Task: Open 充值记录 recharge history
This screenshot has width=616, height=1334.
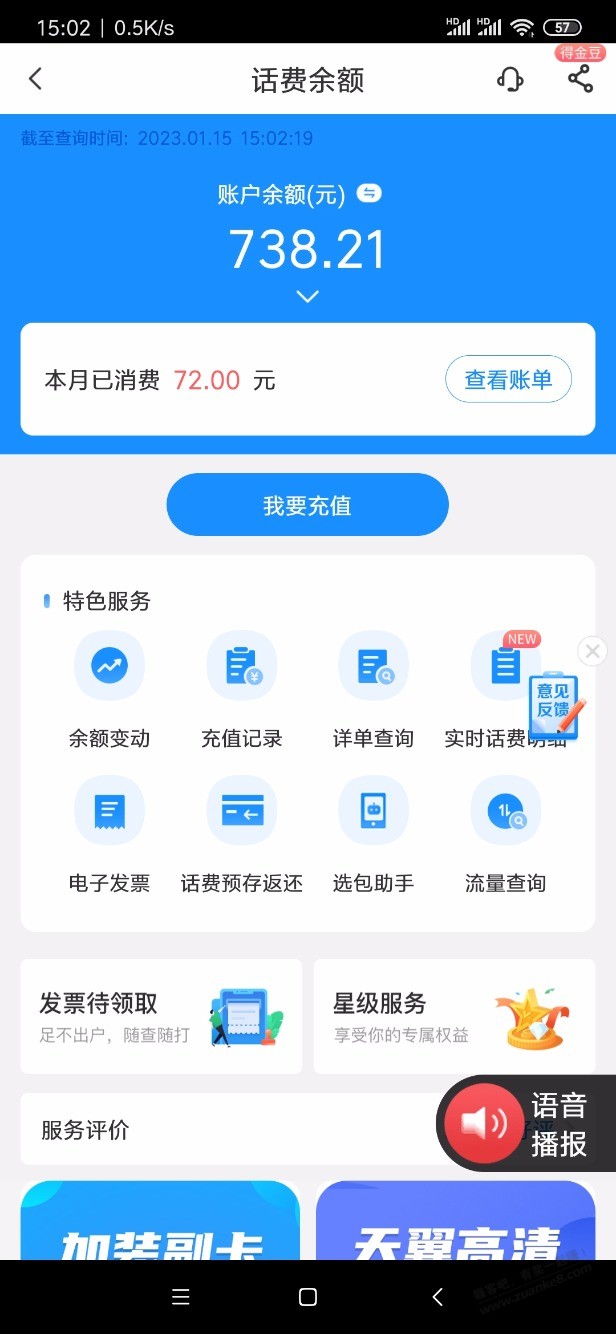Action: tap(241, 666)
